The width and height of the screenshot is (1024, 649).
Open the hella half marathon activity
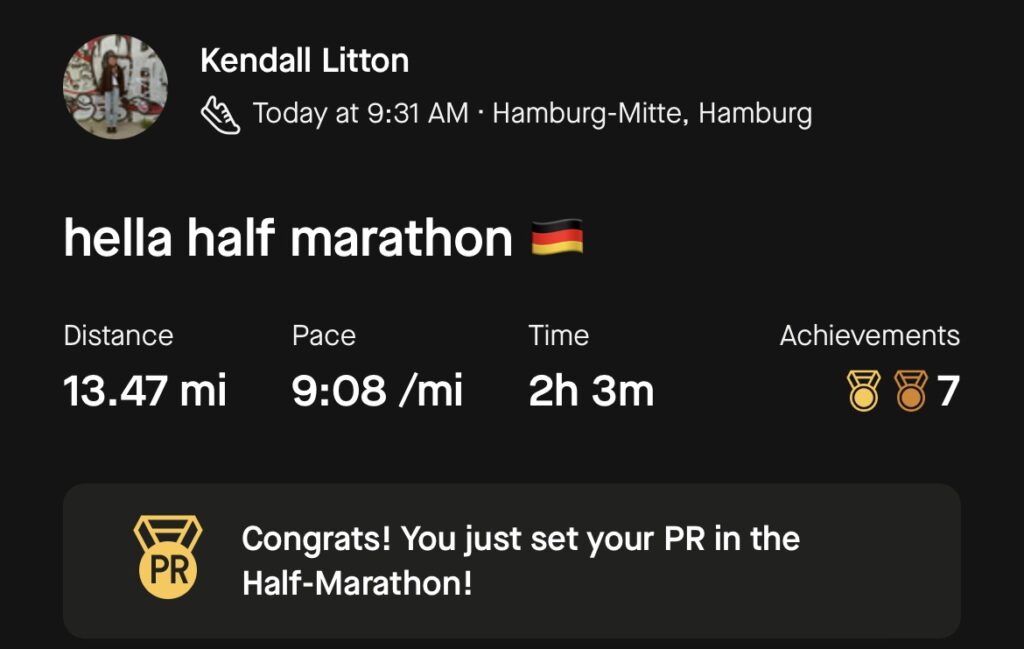click(x=288, y=240)
